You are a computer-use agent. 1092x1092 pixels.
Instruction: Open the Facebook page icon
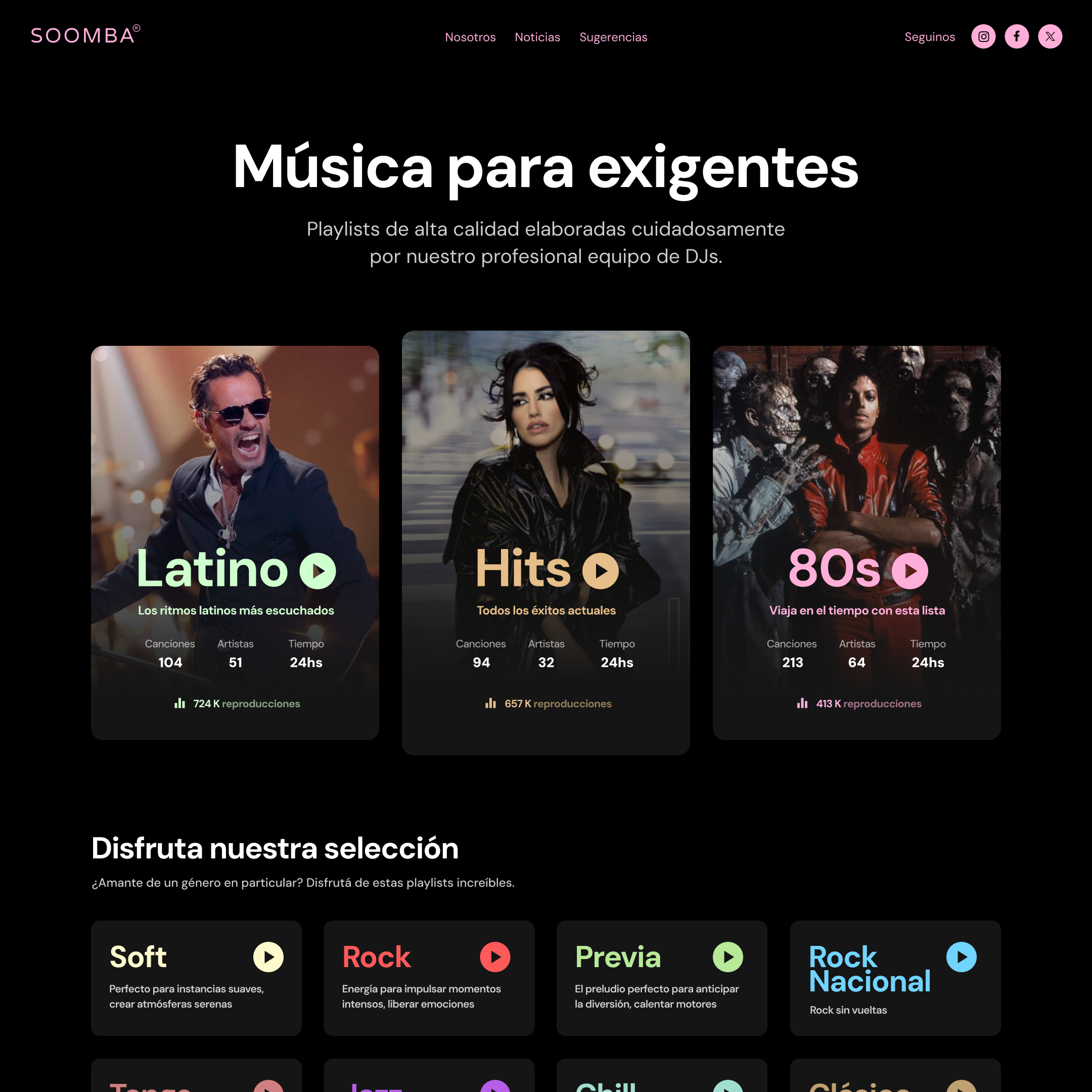(x=1016, y=37)
